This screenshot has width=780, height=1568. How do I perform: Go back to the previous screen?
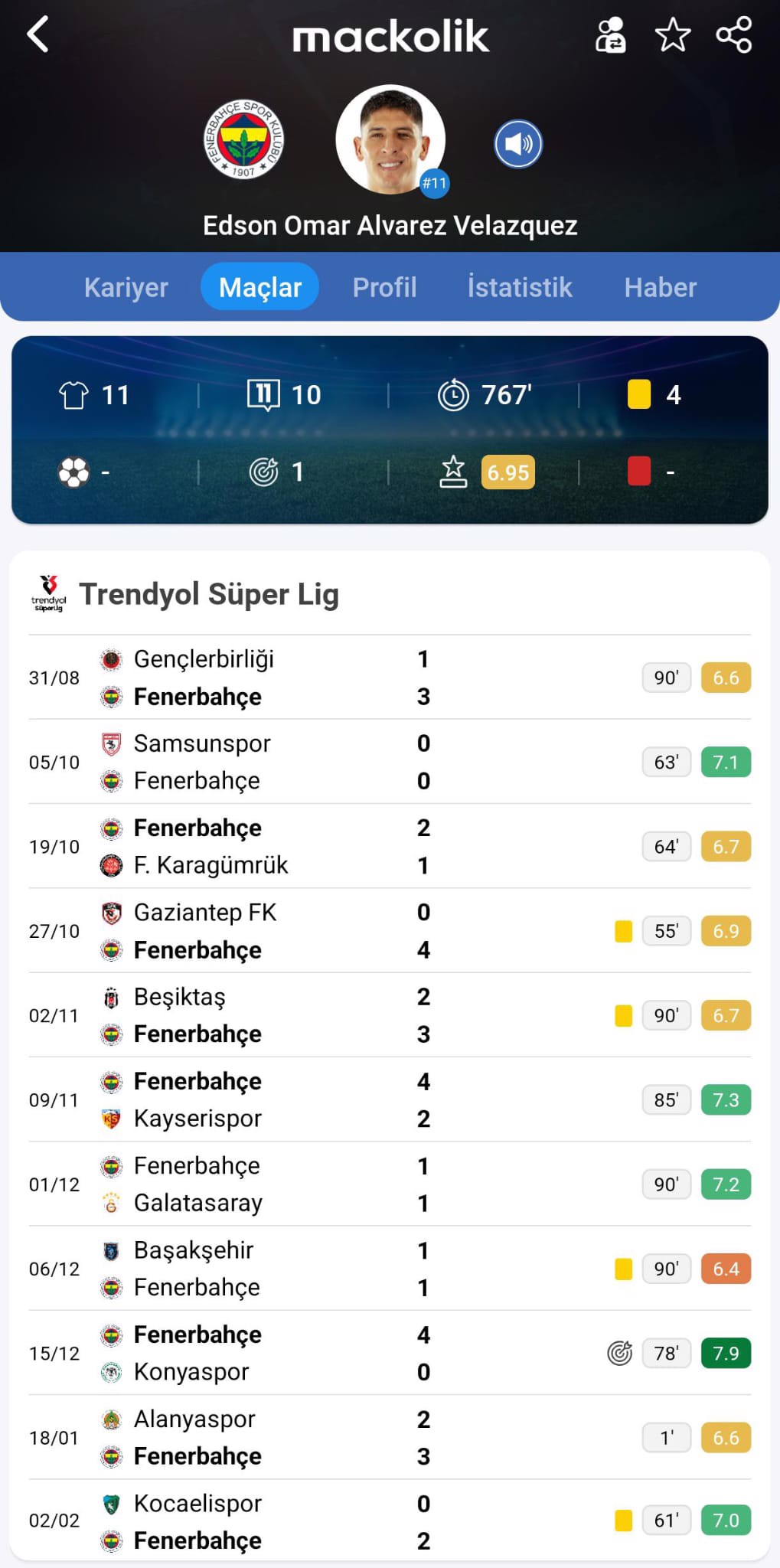click(38, 35)
